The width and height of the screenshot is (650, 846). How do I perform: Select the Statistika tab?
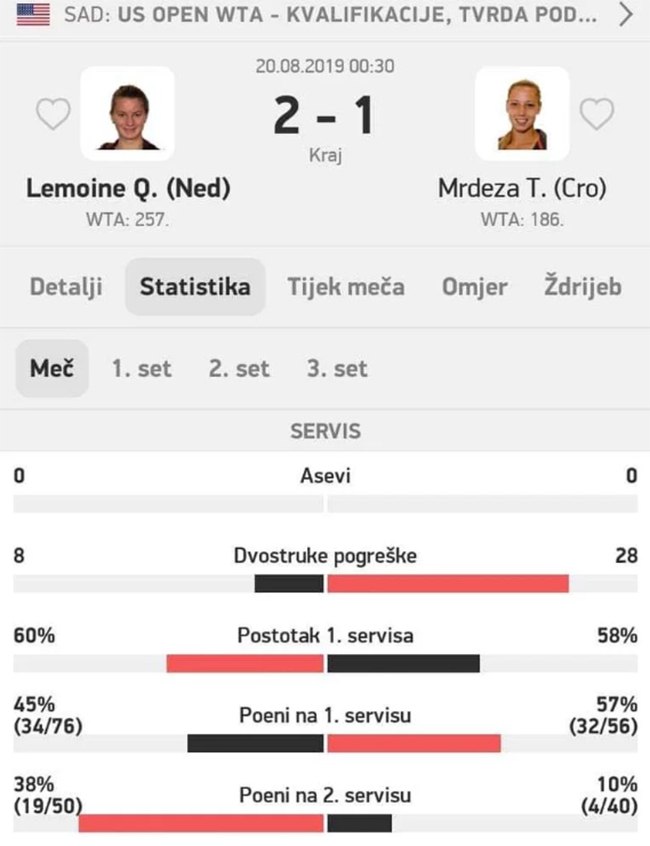coord(195,287)
